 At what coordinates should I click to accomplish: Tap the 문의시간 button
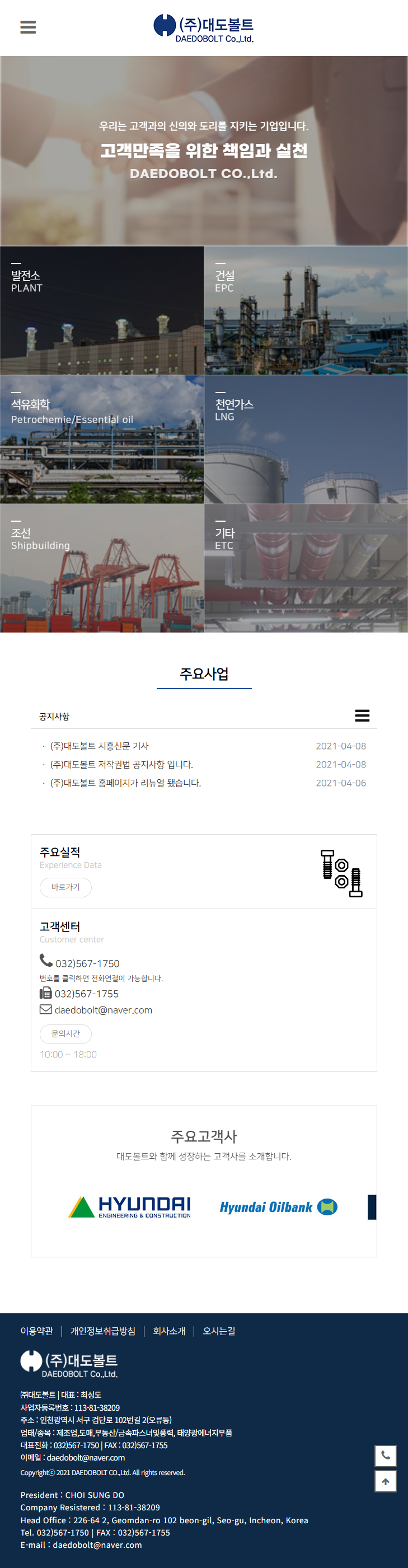(x=66, y=1033)
